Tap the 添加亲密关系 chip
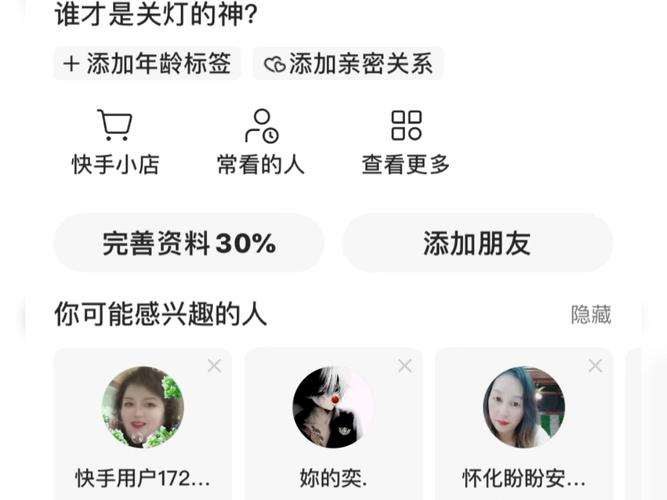The image size is (667, 500). click(x=348, y=64)
